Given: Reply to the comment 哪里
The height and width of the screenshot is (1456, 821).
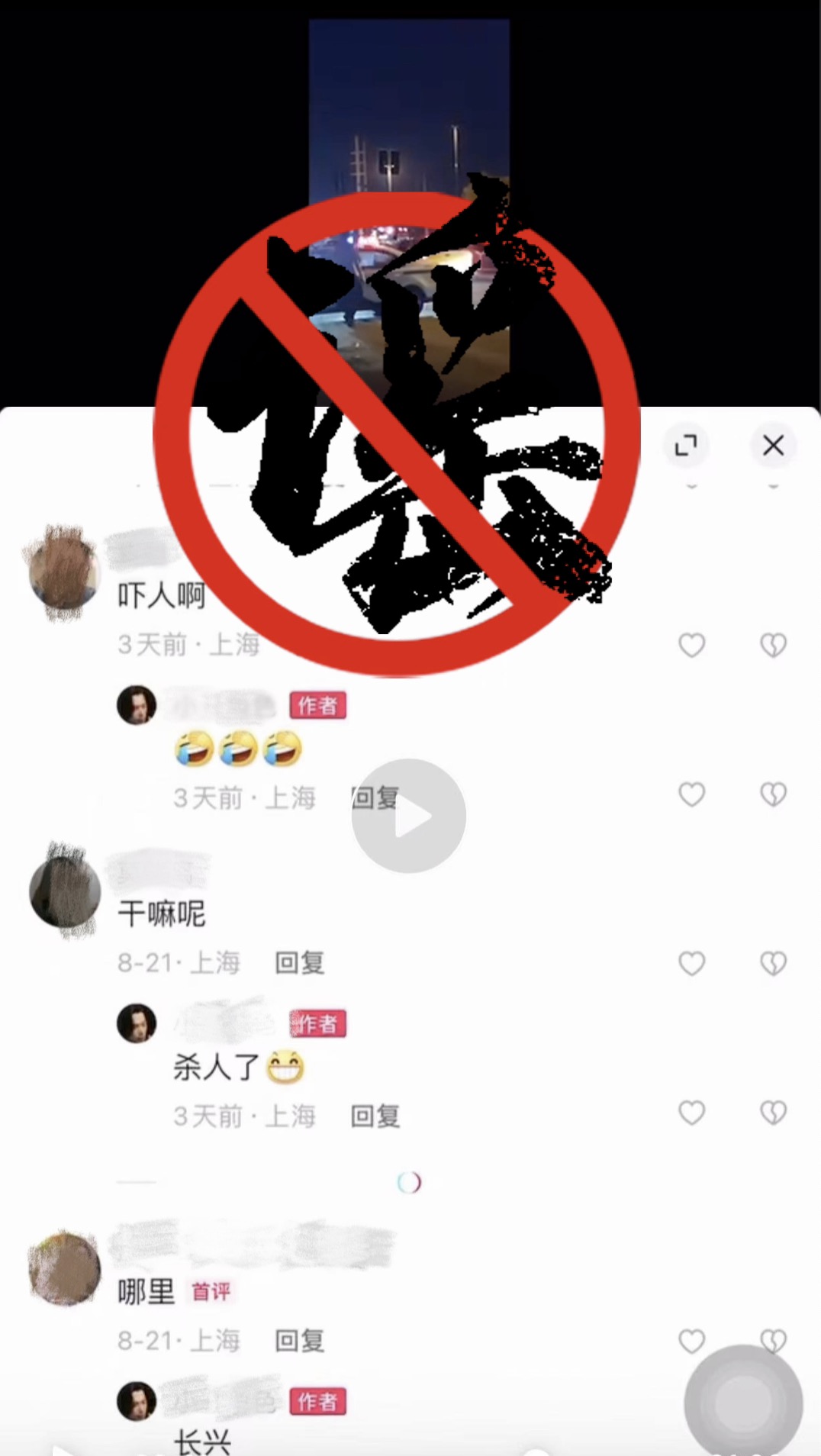Looking at the screenshot, I should pos(300,1341).
